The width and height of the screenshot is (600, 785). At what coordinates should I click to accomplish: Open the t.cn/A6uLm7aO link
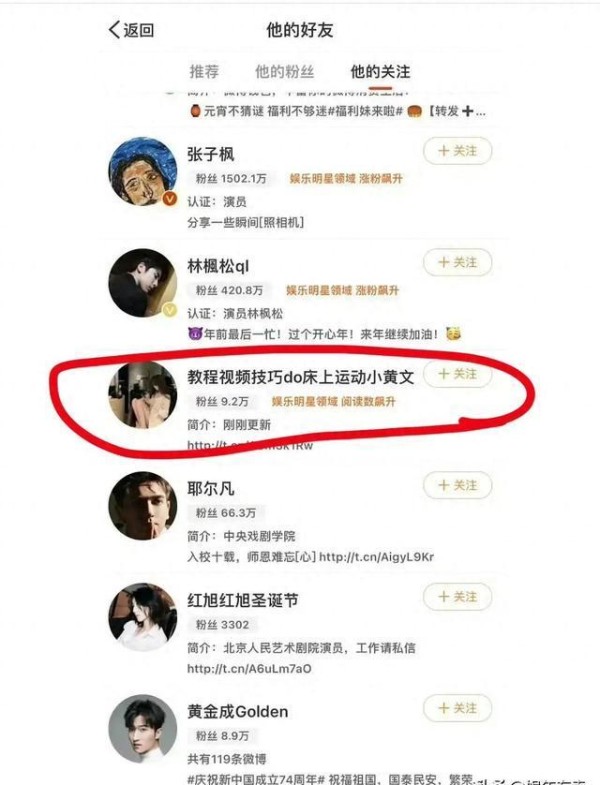(x=248, y=668)
